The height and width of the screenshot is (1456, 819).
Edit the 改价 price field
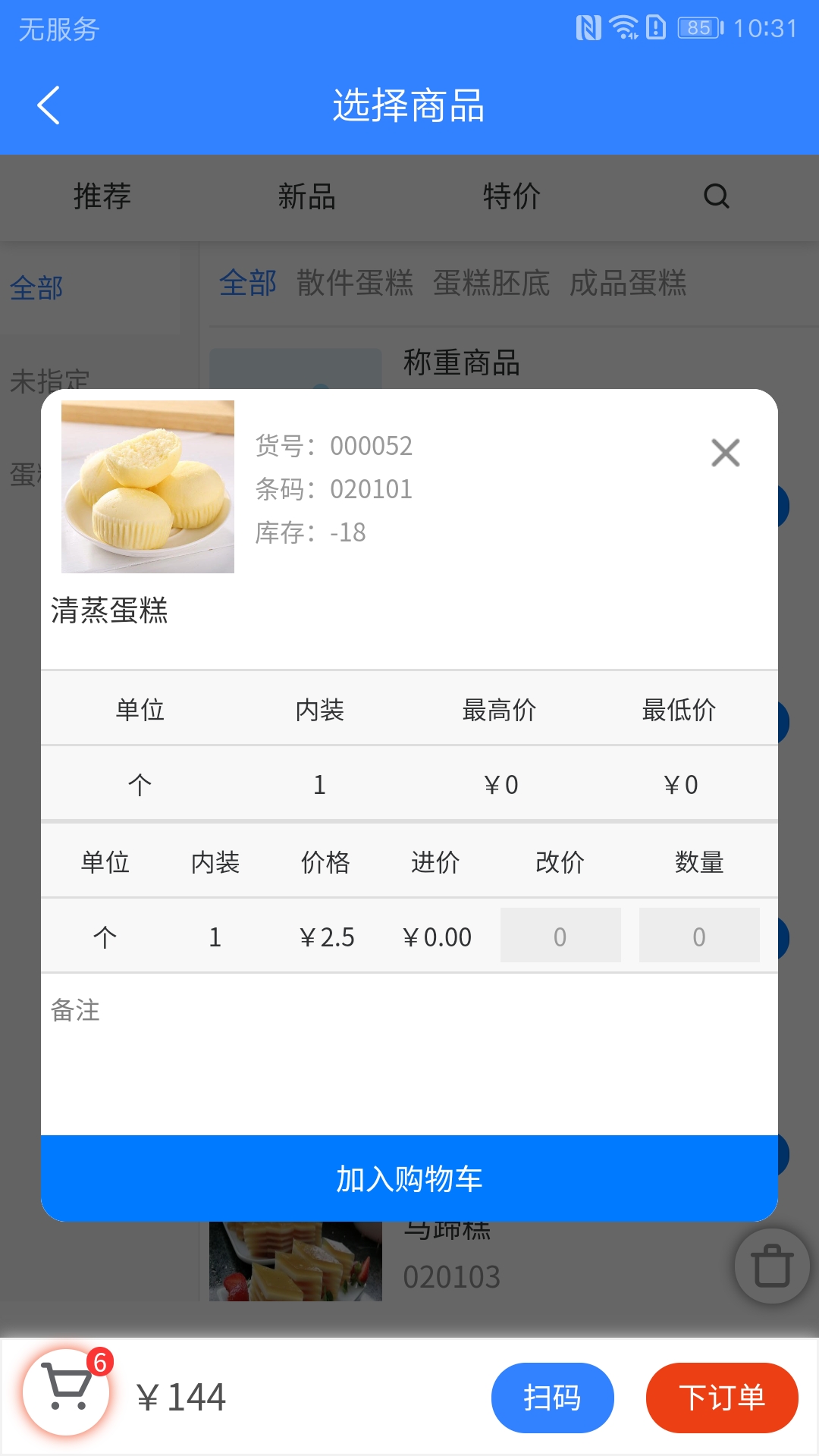(560, 936)
